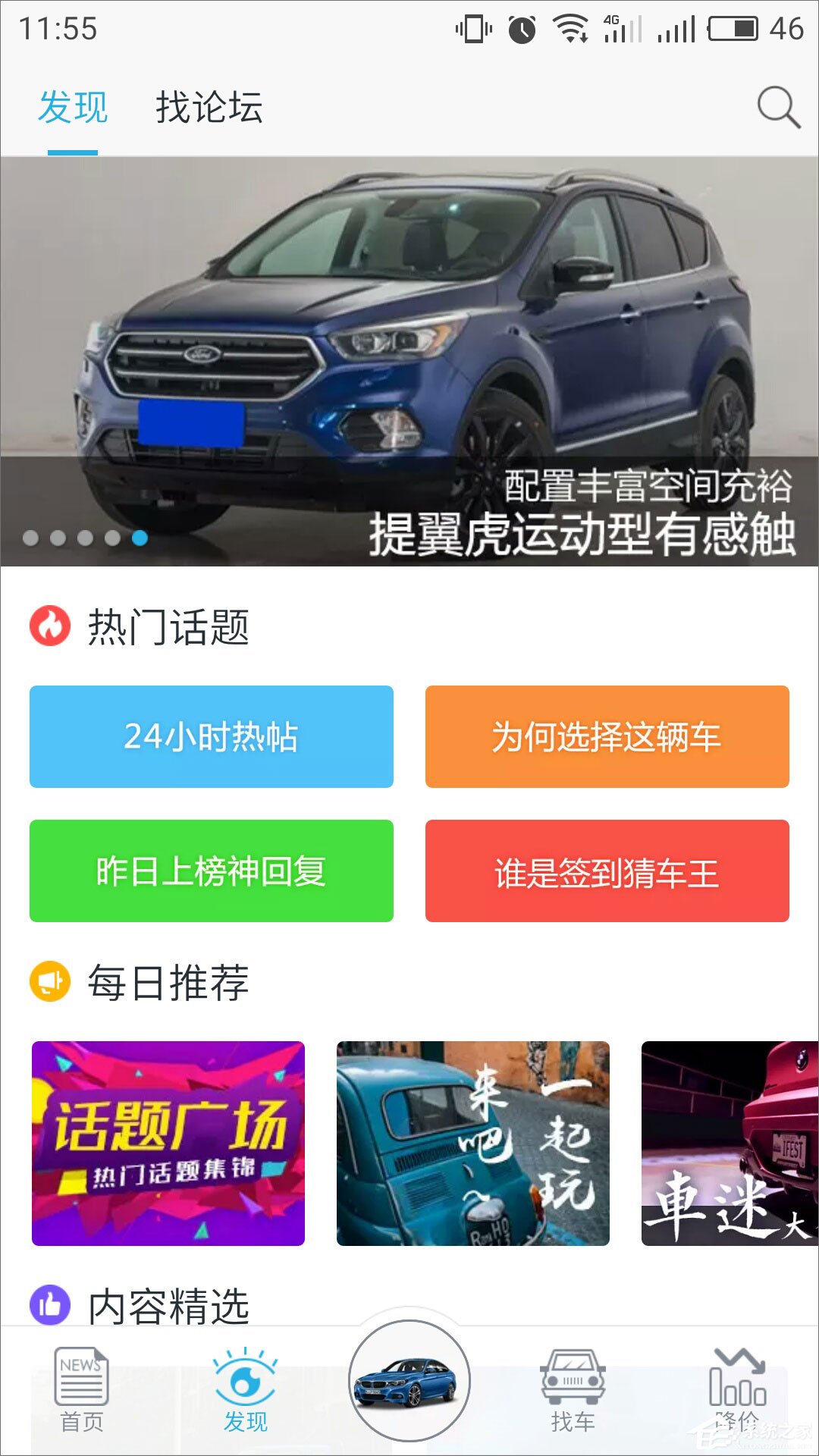Screen dimensions: 819x1456
Task: Tap the highlighted last carousel dot
Action: [x=140, y=537]
